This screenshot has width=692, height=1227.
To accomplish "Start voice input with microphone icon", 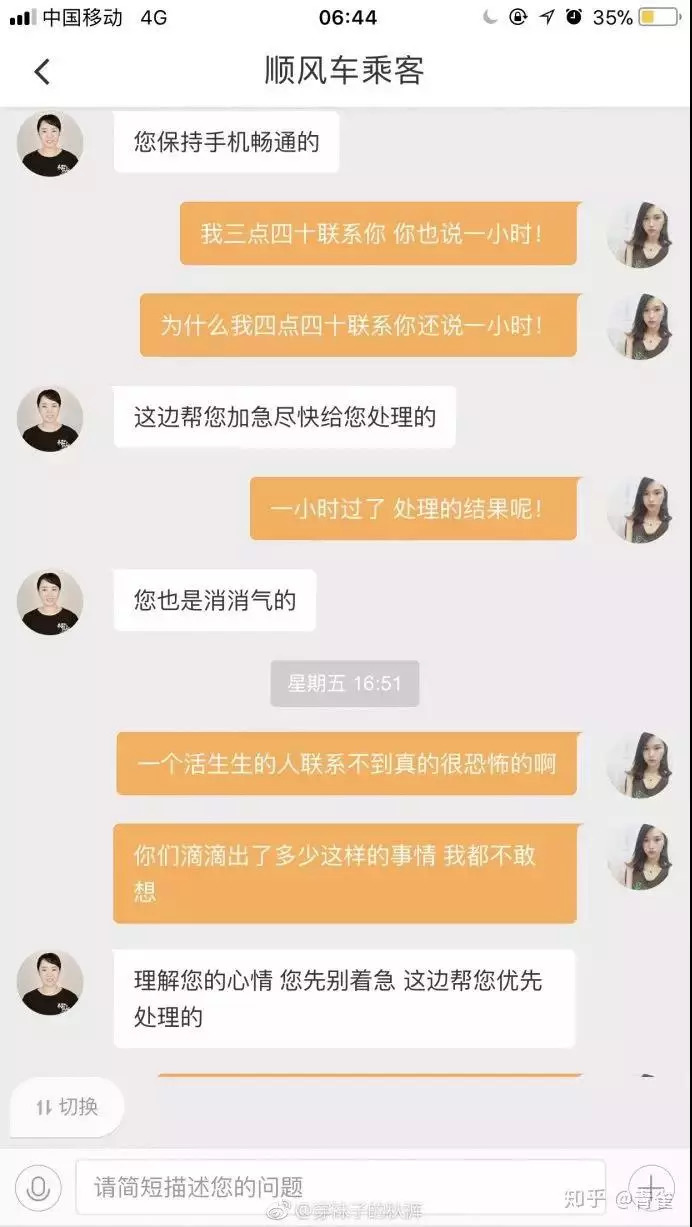I will [39, 1187].
